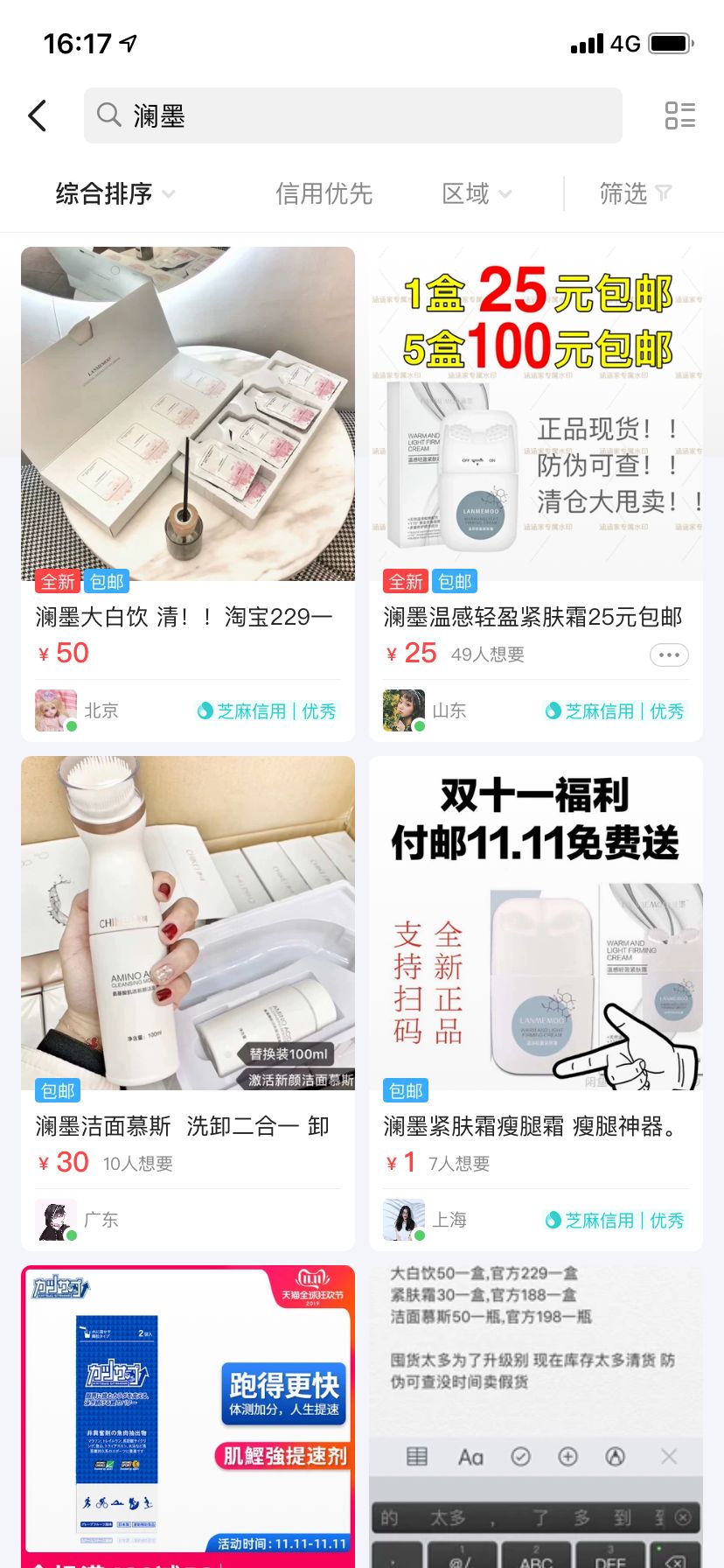Select the 信用优先 sort option
The width and height of the screenshot is (724, 1568).
click(x=324, y=193)
